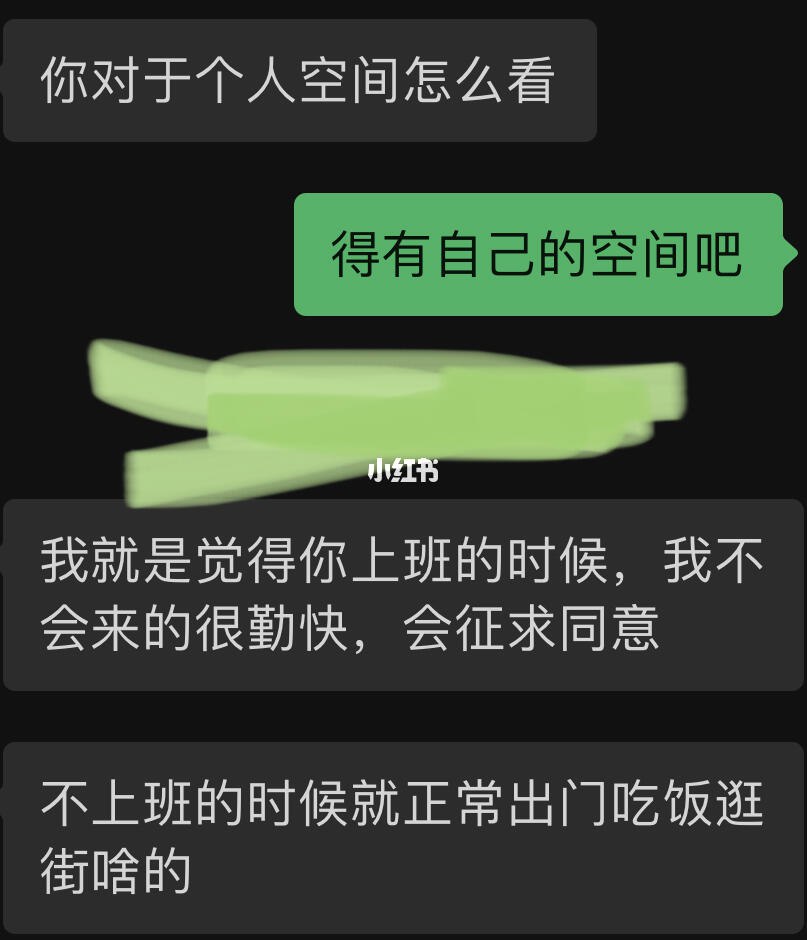Viewport: 807px width, 940px height.
Task: Tap the message about working hours and consent
Action: click(x=400, y=595)
